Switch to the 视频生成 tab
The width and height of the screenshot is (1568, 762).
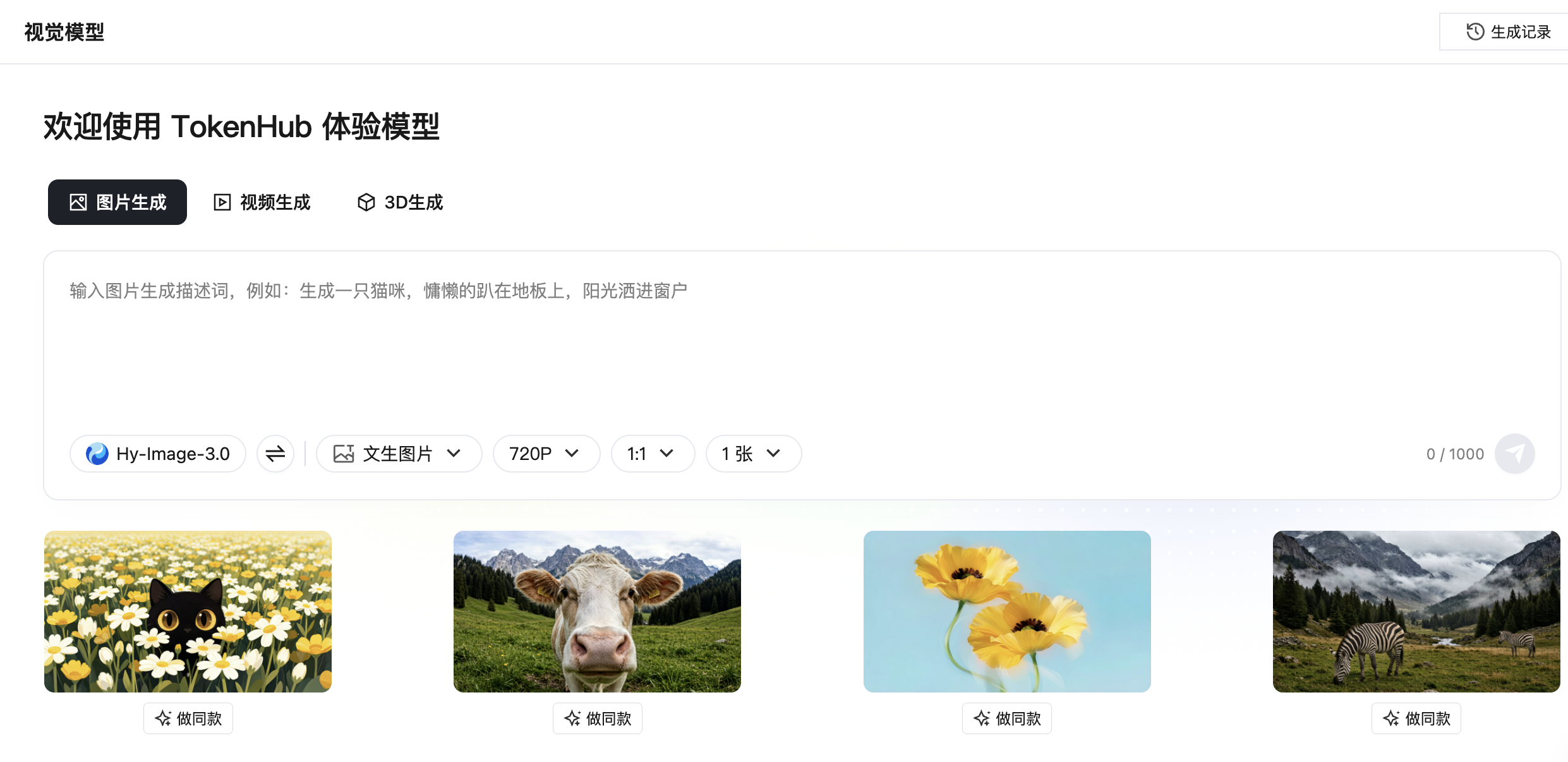[x=262, y=202]
